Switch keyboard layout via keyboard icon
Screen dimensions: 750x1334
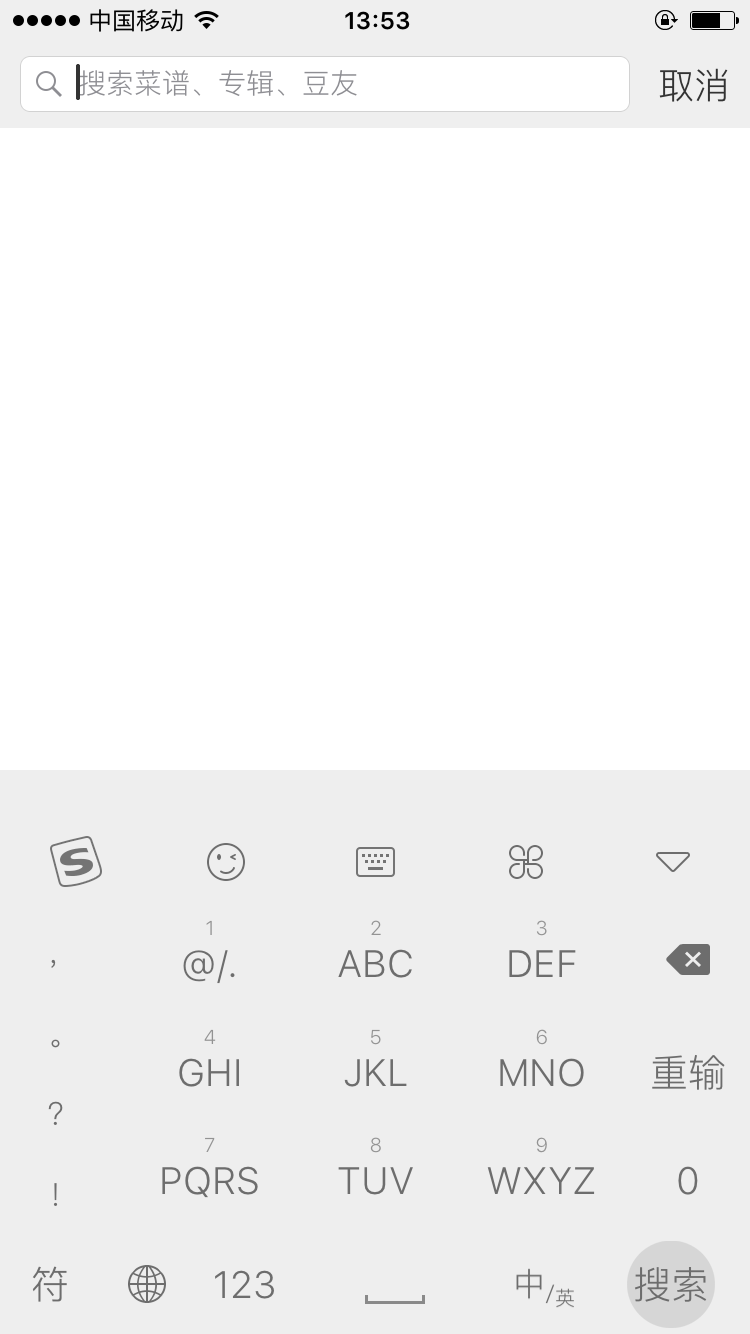[x=376, y=861]
